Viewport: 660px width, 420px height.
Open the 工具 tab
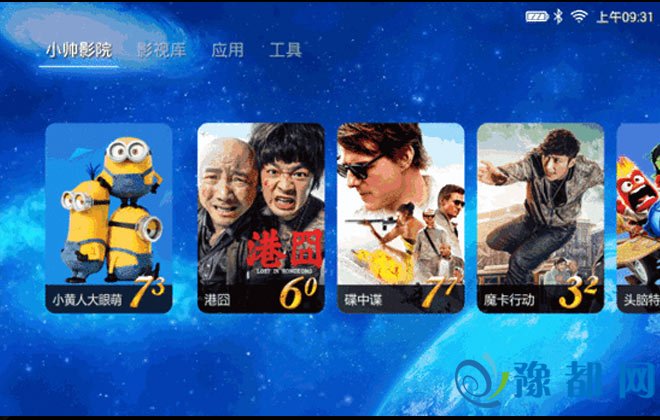(285, 50)
